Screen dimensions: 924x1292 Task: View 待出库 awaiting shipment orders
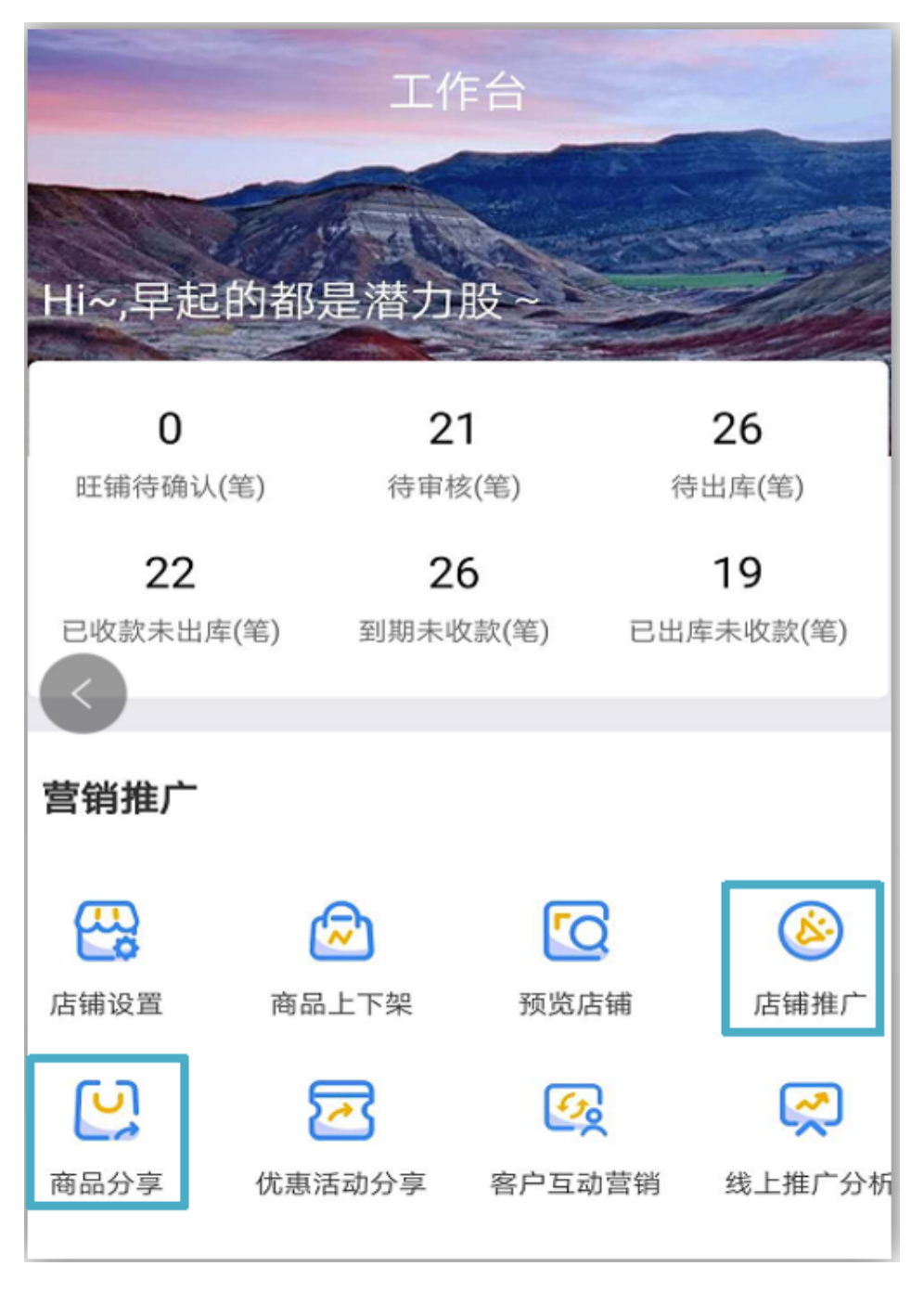pyautogui.click(x=738, y=454)
